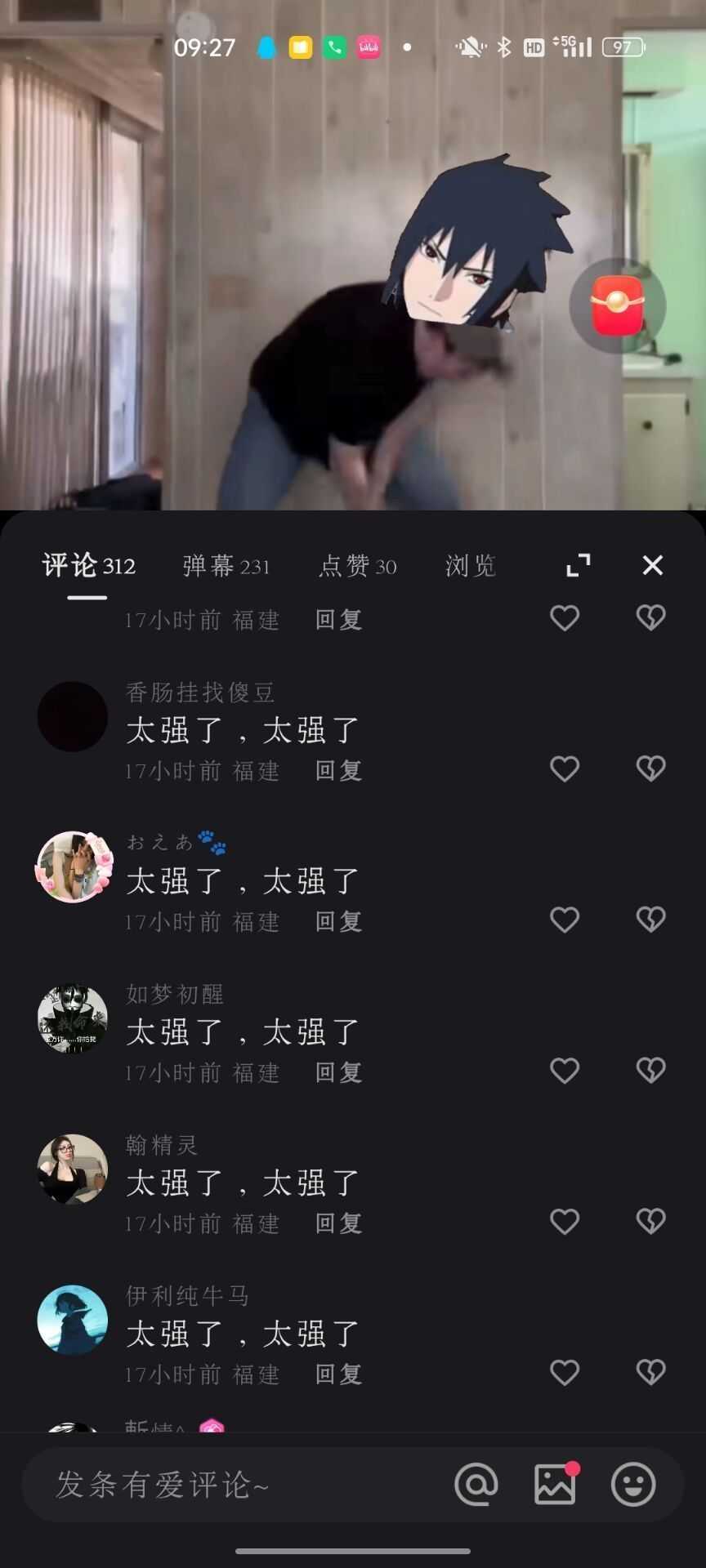Mention someone with the @ icon
This screenshot has width=706, height=1568.
click(x=476, y=1484)
